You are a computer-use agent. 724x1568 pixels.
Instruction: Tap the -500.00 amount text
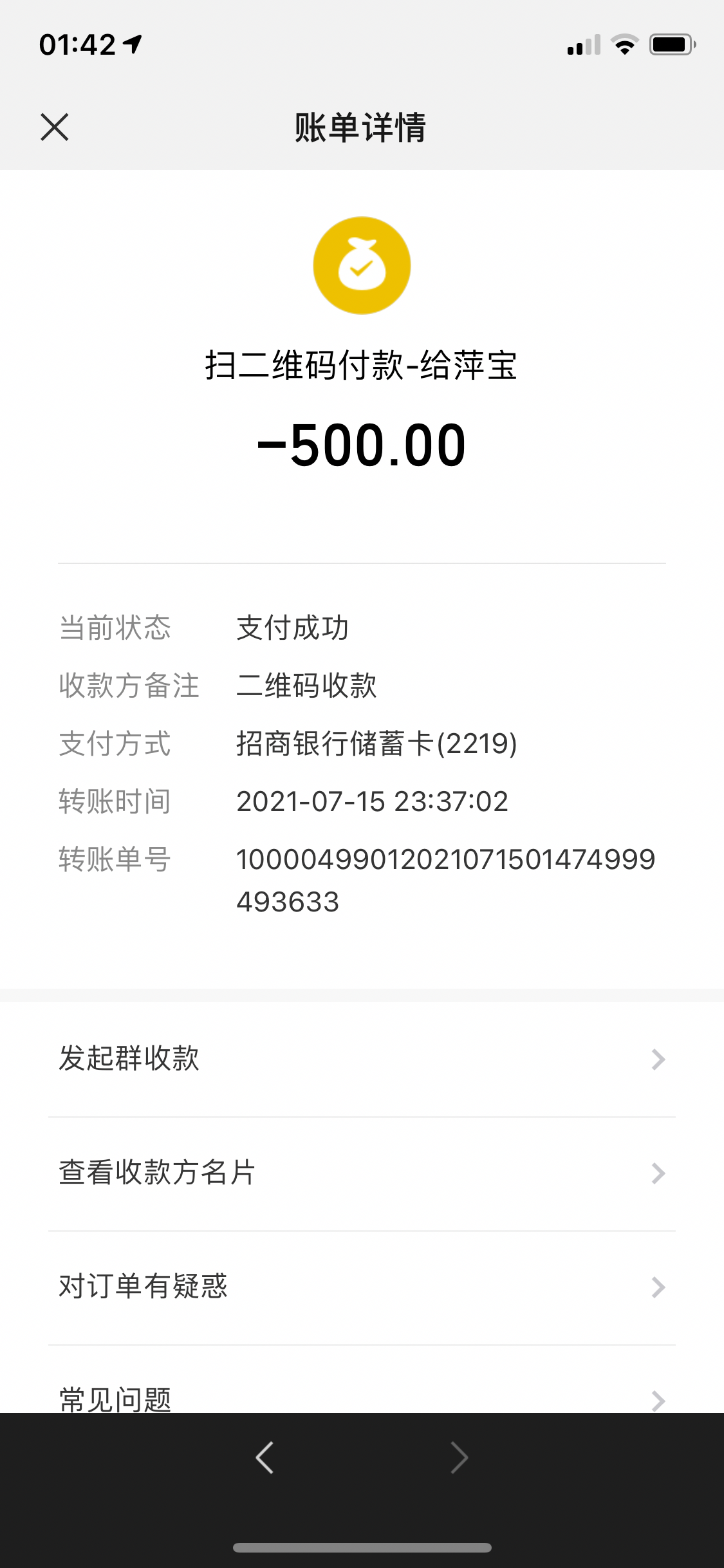click(x=362, y=444)
